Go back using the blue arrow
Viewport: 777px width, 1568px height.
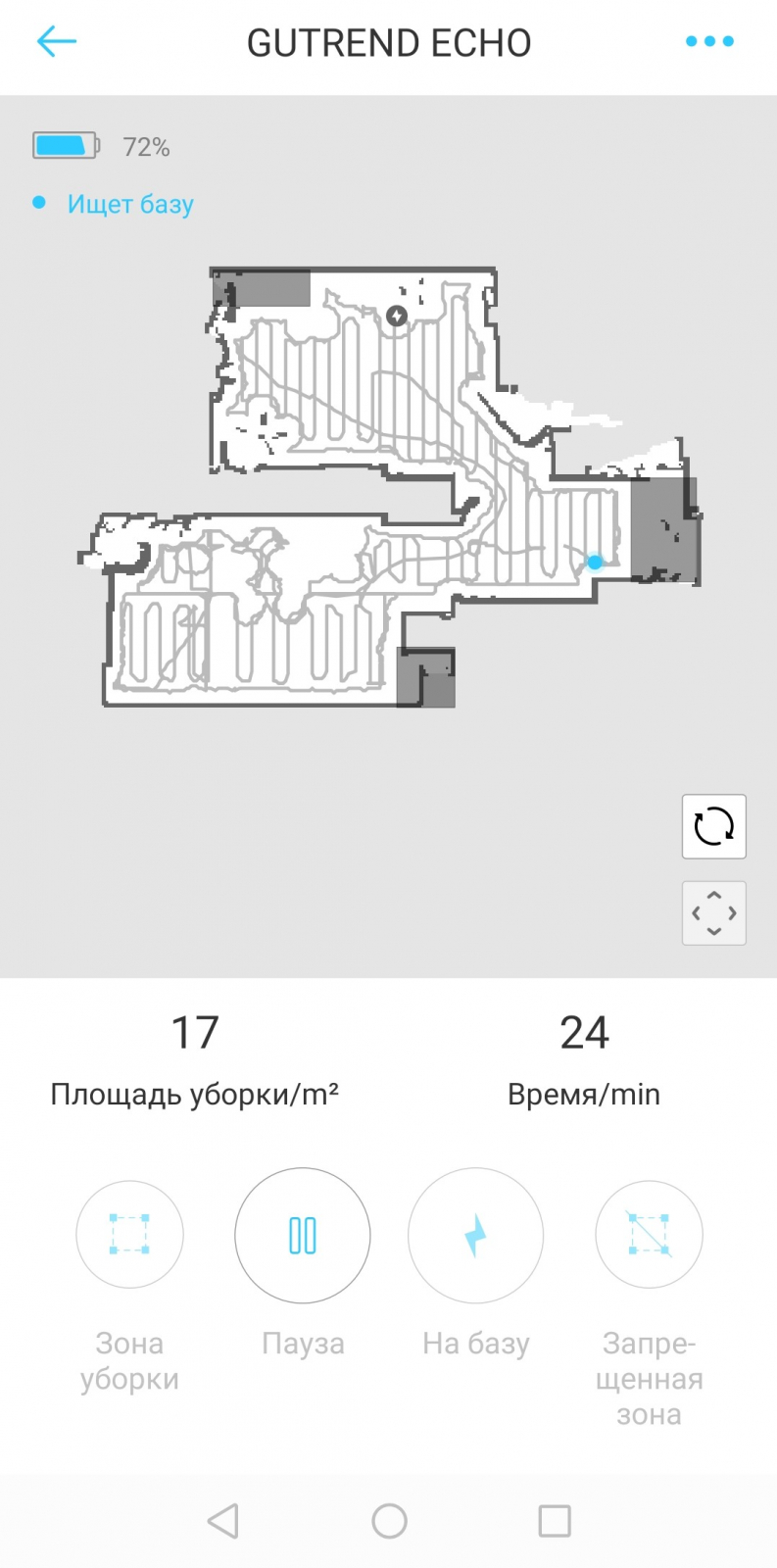(56, 41)
